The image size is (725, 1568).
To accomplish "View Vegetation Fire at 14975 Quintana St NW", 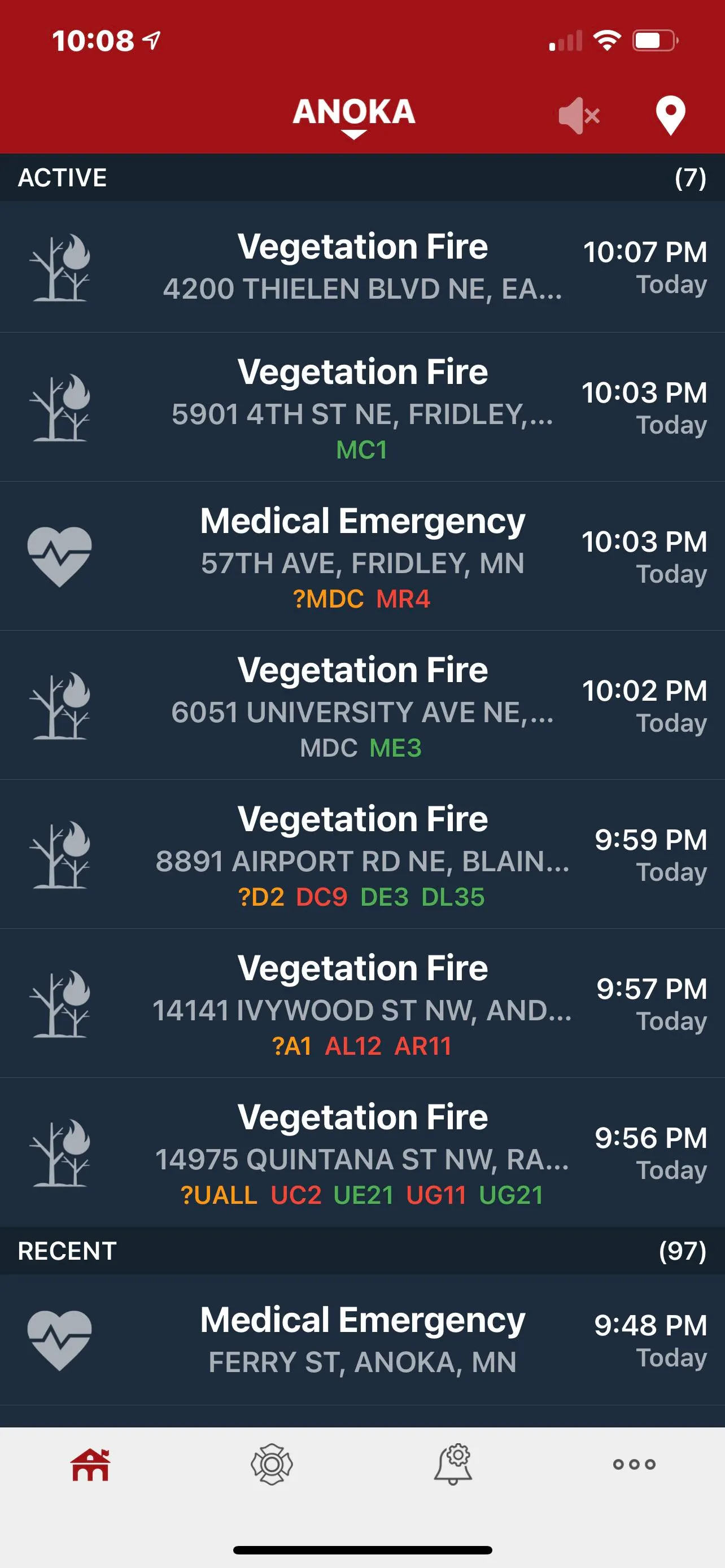I will tap(362, 1152).
